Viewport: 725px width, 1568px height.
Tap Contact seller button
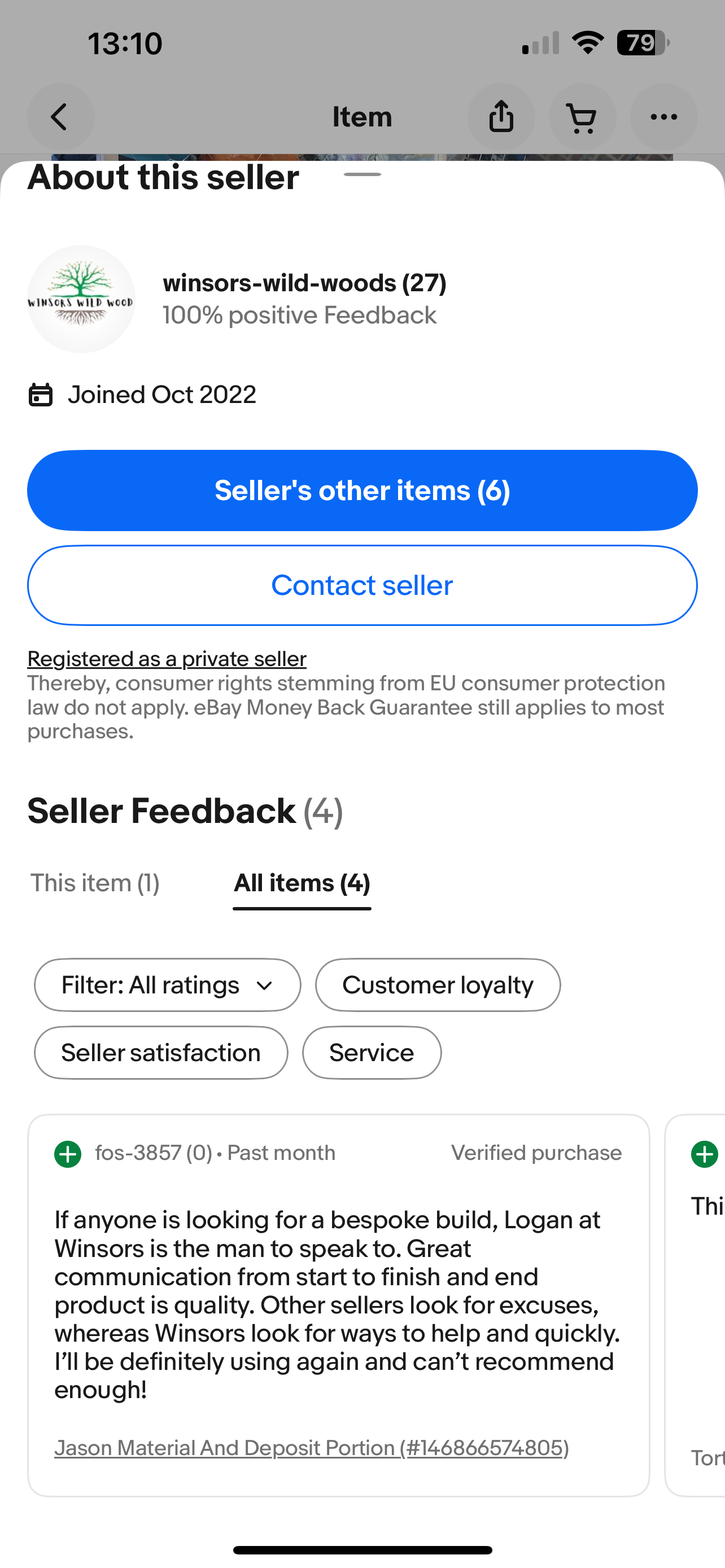pos(362,585)
